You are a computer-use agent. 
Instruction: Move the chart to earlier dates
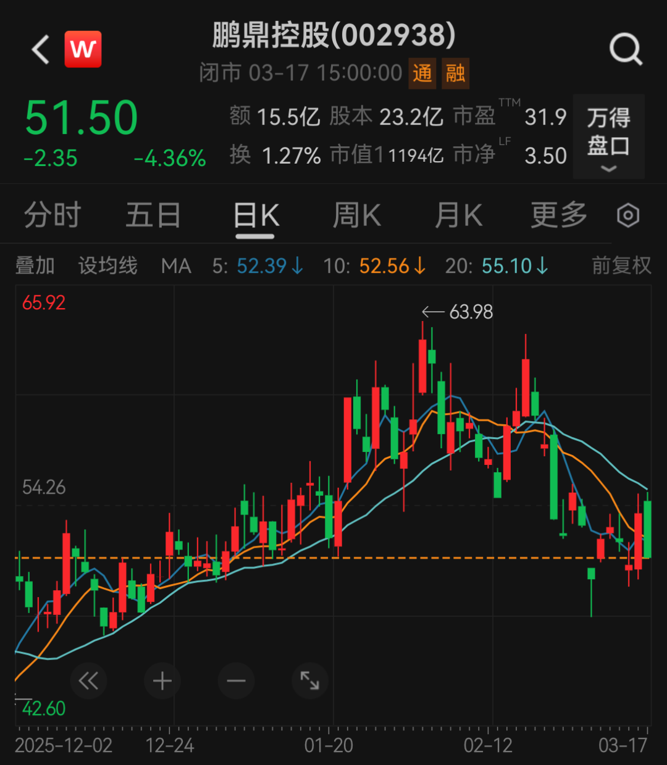tap(88, 682)
